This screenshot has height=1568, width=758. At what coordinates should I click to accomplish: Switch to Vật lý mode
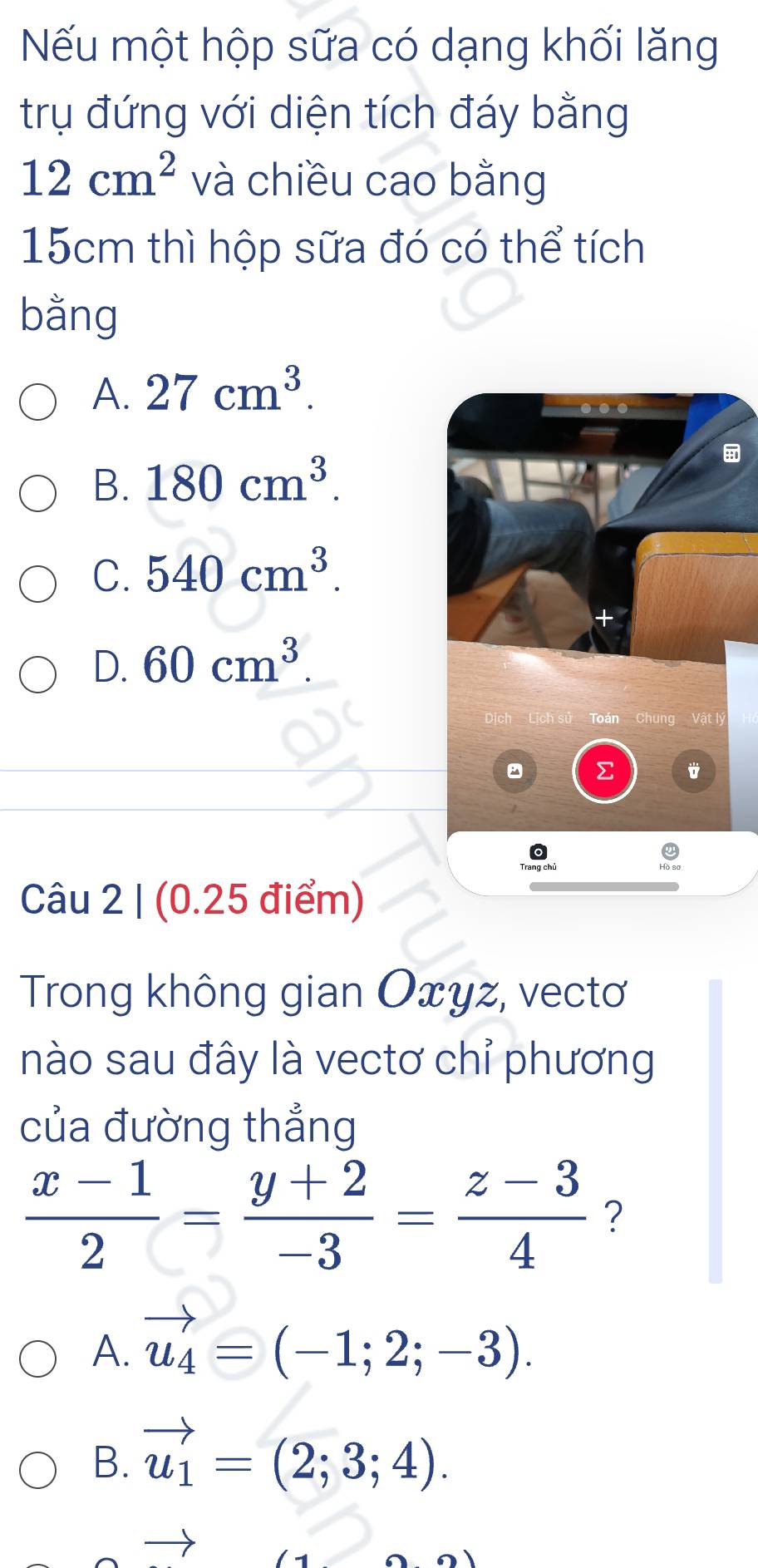coord(708,718)
